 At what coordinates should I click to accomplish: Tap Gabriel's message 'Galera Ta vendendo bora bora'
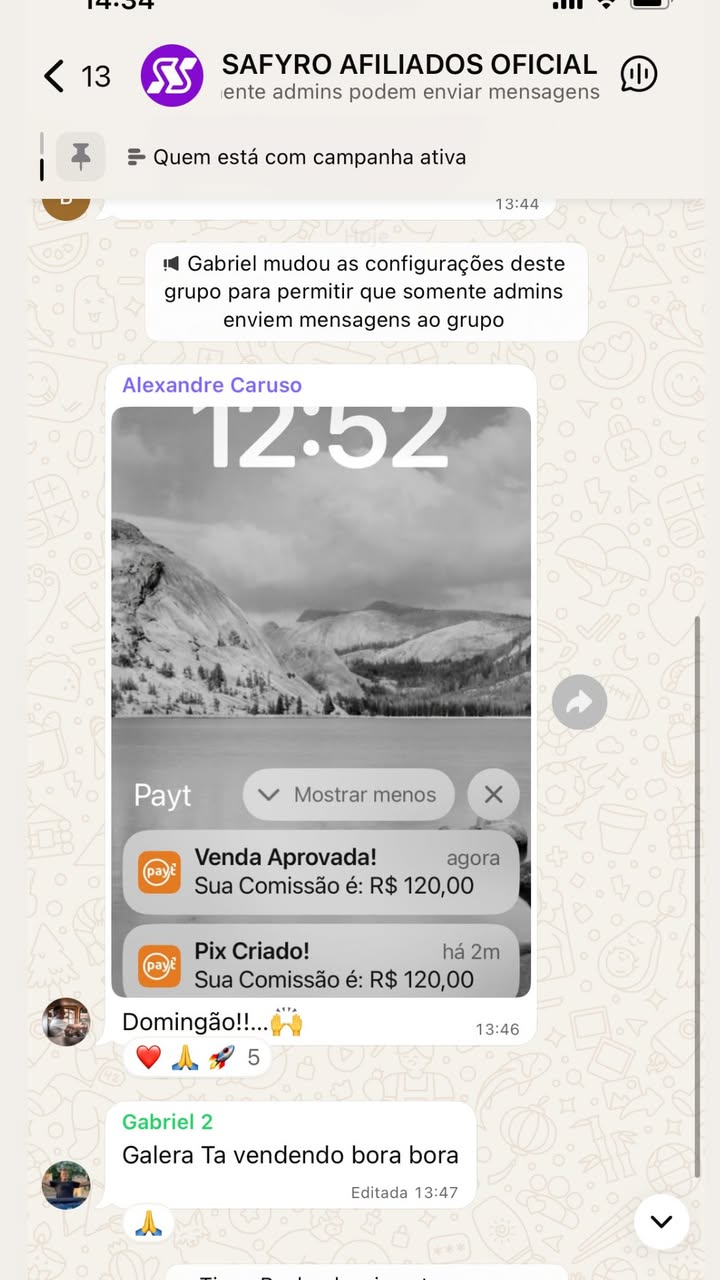pos(290,1155)
